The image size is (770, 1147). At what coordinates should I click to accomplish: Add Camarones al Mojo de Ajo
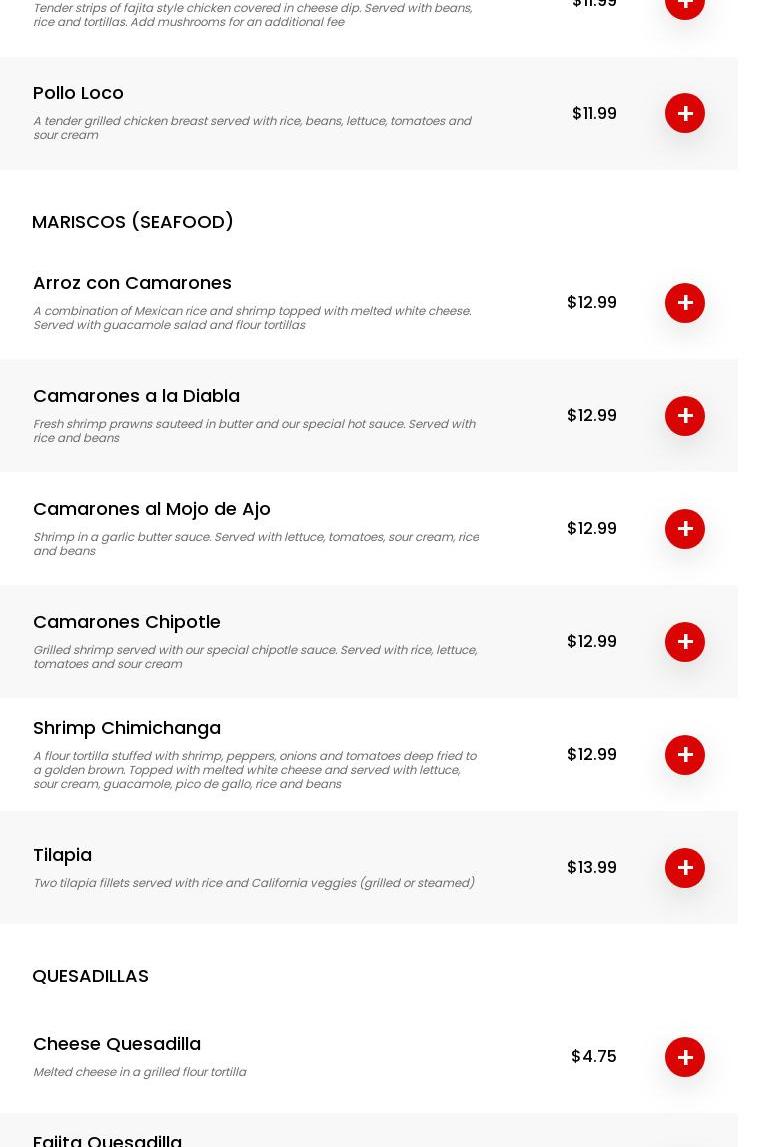click(x=685, y=529)
